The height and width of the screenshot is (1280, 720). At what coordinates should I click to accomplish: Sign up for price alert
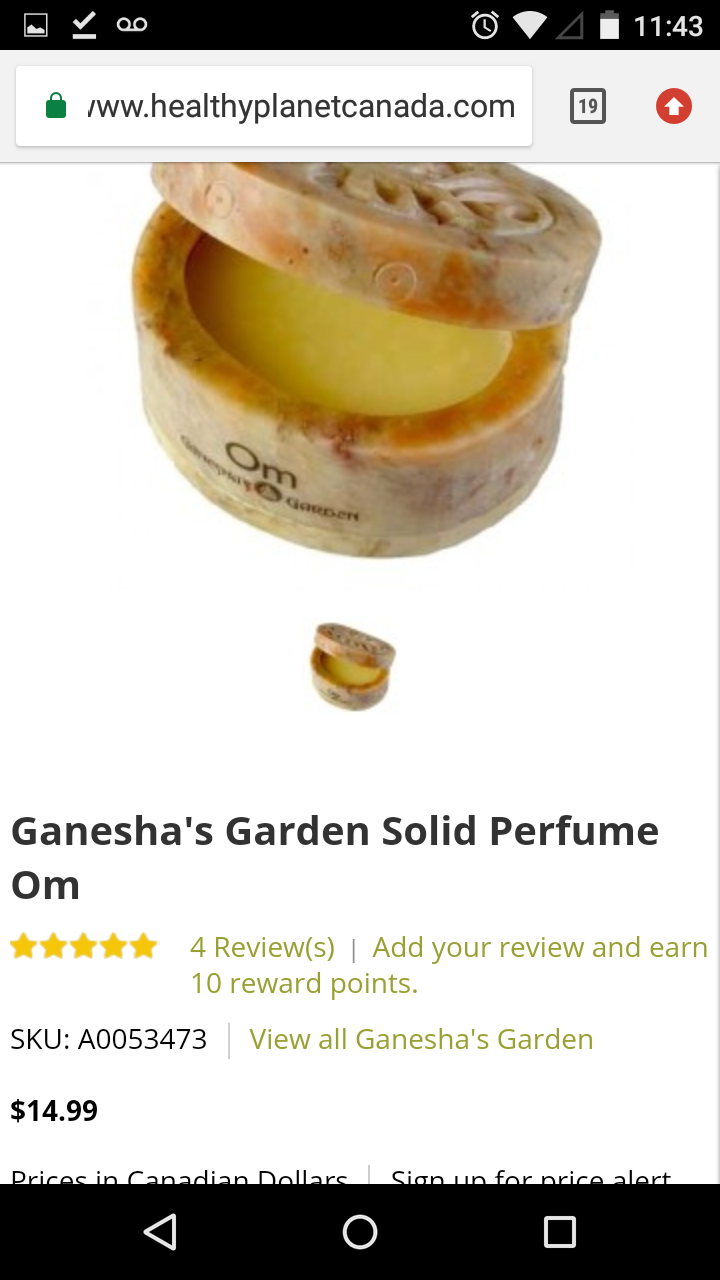[x=530, y=1176]
